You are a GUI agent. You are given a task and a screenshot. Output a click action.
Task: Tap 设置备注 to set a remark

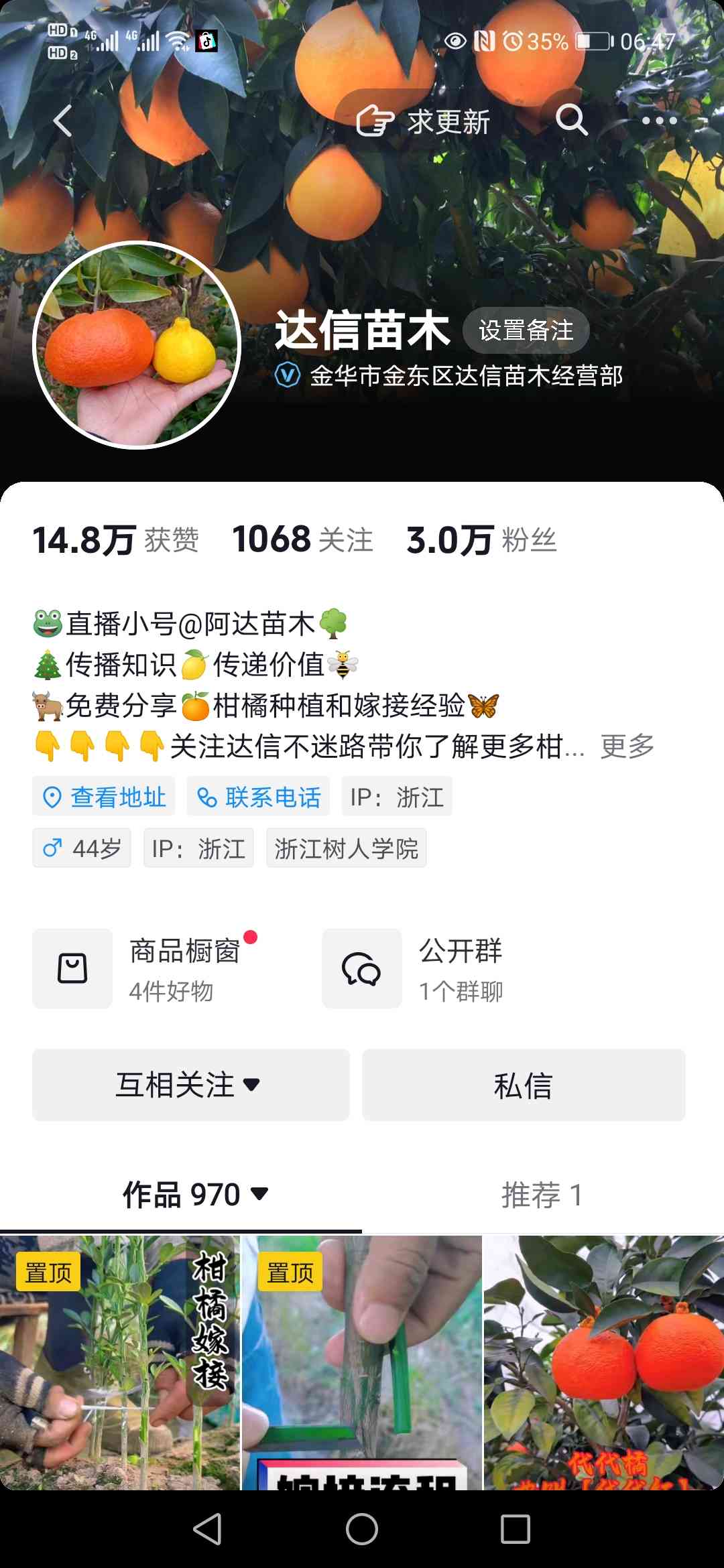[526, 330]
